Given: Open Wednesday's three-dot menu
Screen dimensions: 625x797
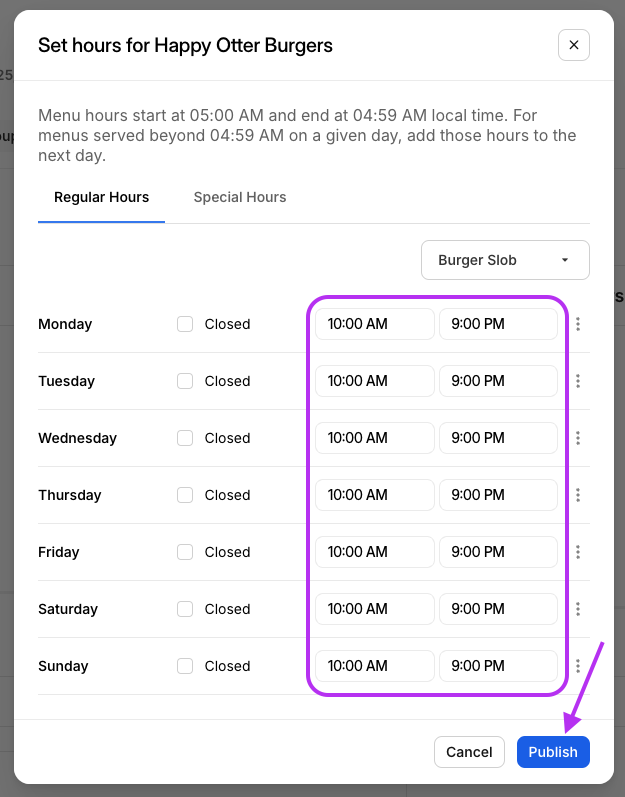Looking at the screenshot, I should pyautogui.click(x=578, y=438).
